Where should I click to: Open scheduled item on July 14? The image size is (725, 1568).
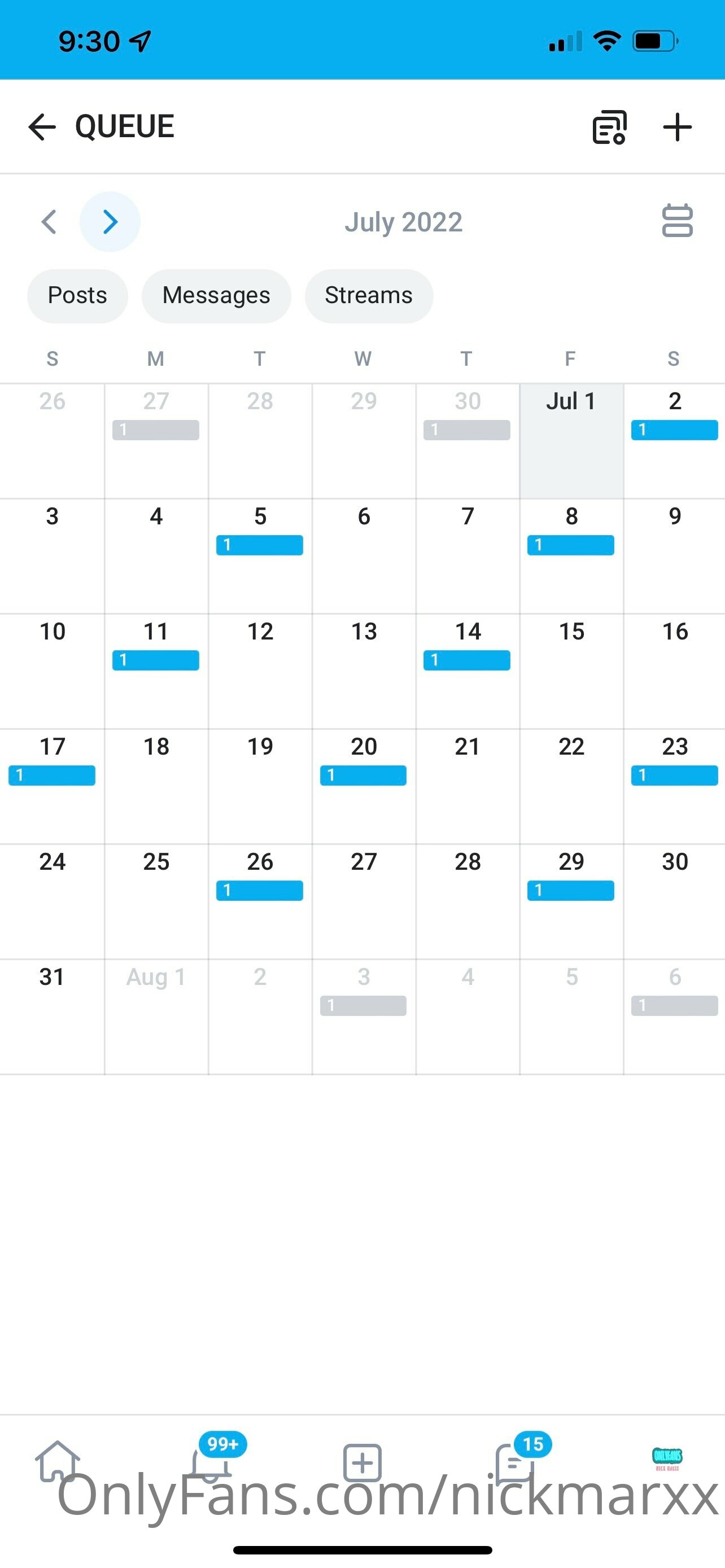(x=467, y=660)
